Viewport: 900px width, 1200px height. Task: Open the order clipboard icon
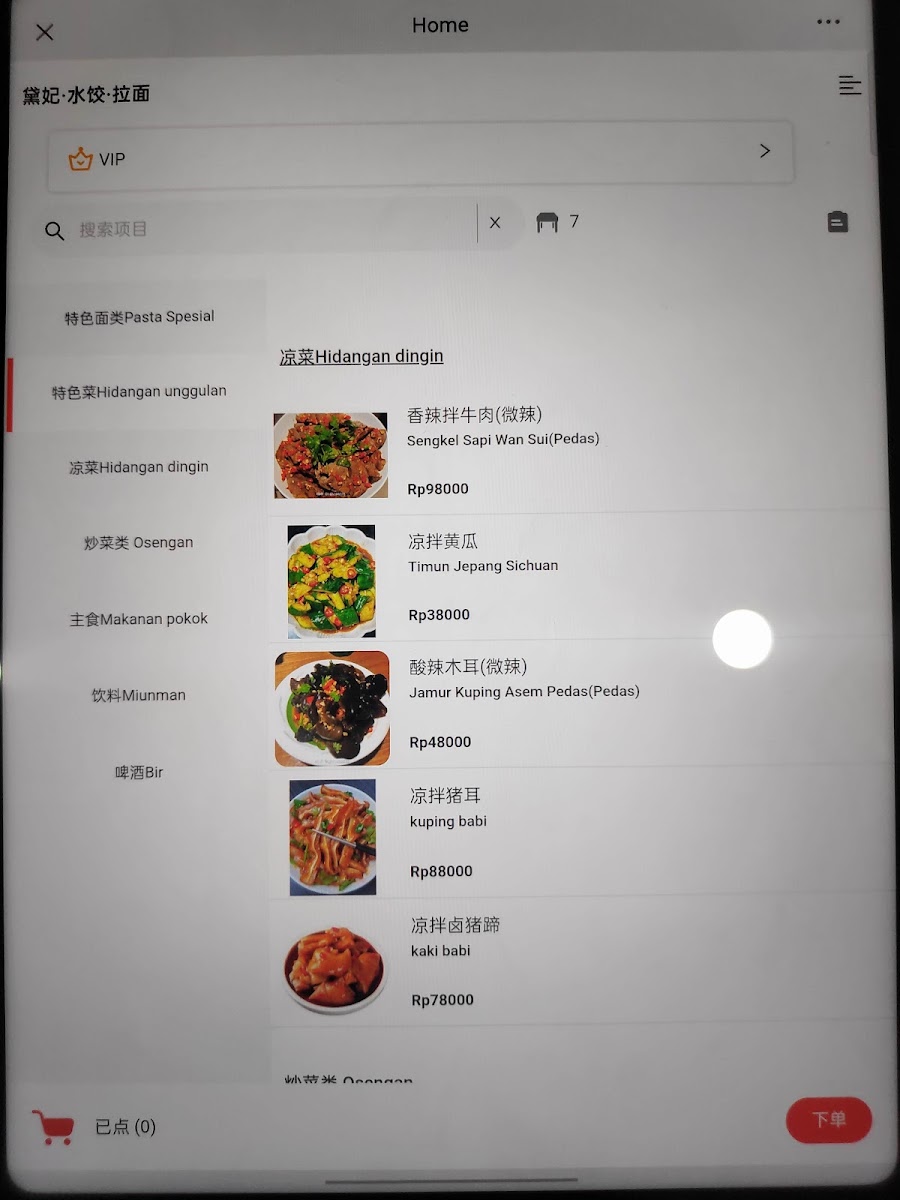(x=838, y=222)
